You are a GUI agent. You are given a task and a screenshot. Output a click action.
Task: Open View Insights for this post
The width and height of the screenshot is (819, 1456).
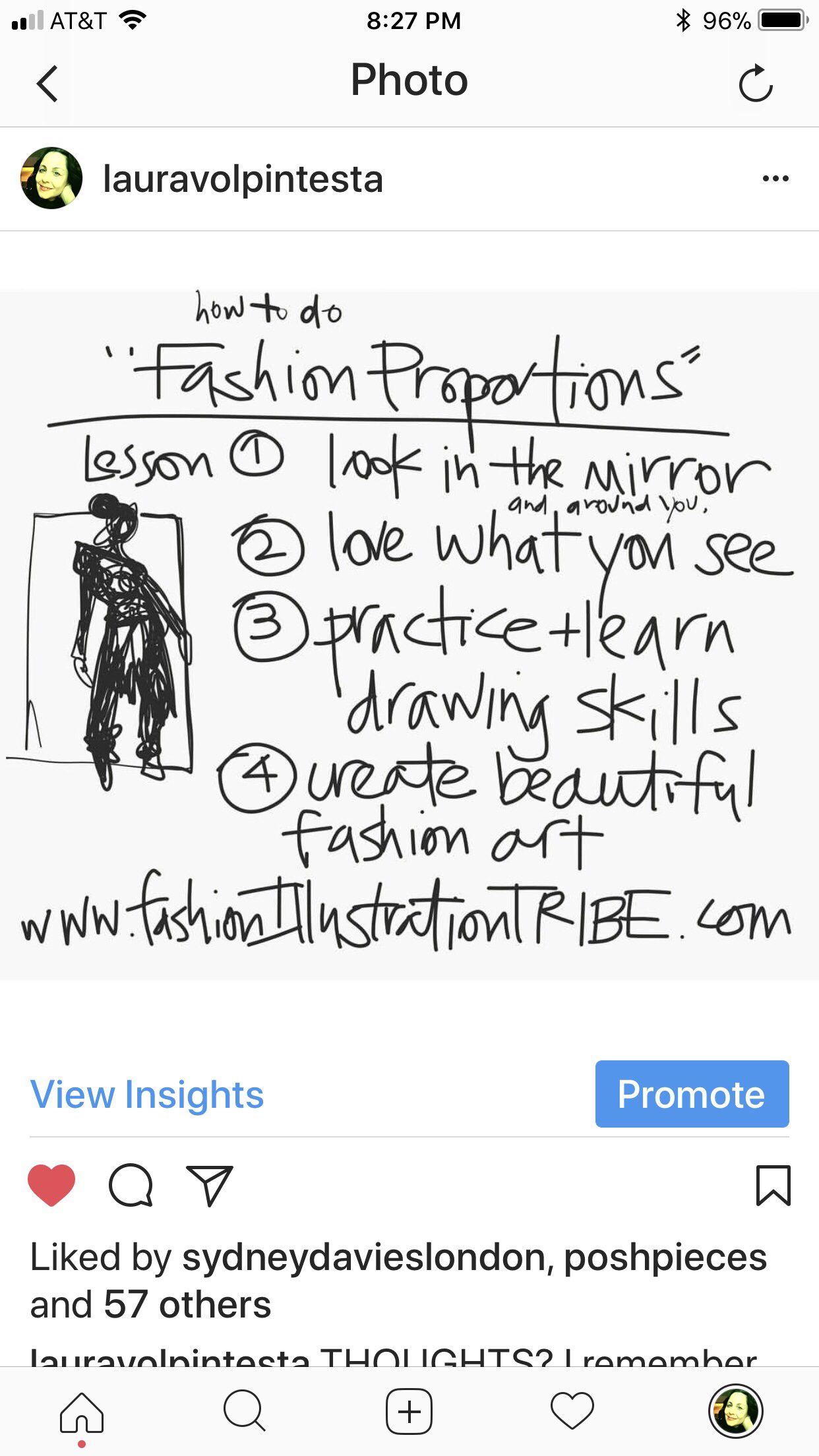pyautogui.click(x=147, y=1094)
